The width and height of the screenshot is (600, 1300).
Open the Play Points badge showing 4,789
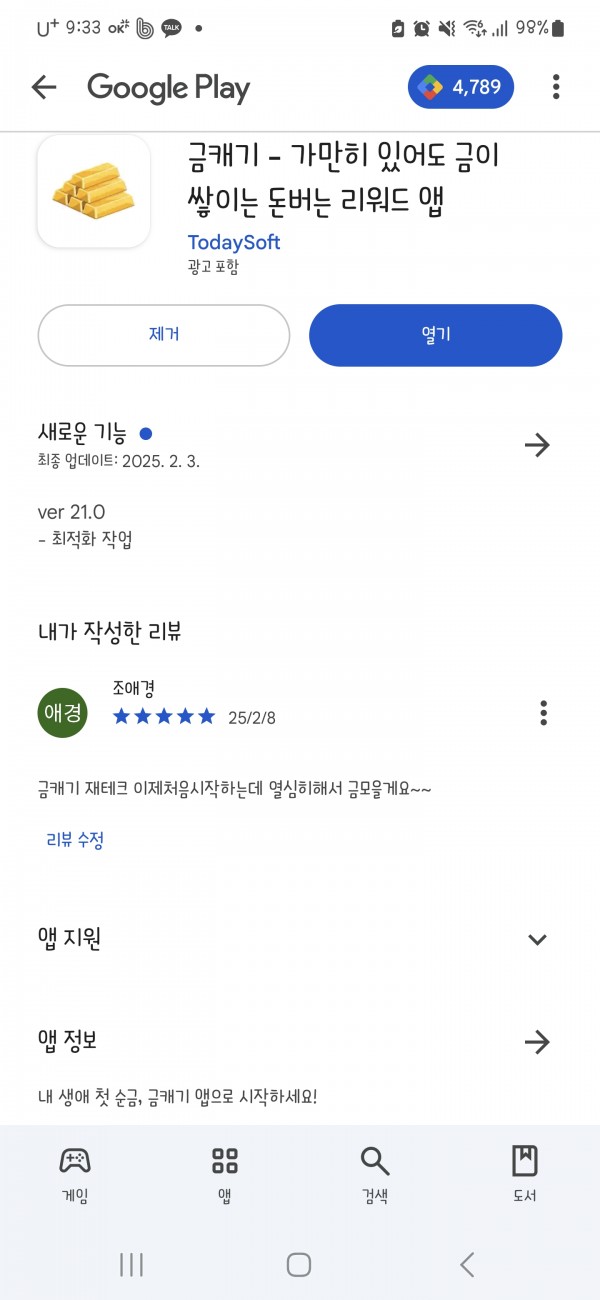(x=461, y=88)
